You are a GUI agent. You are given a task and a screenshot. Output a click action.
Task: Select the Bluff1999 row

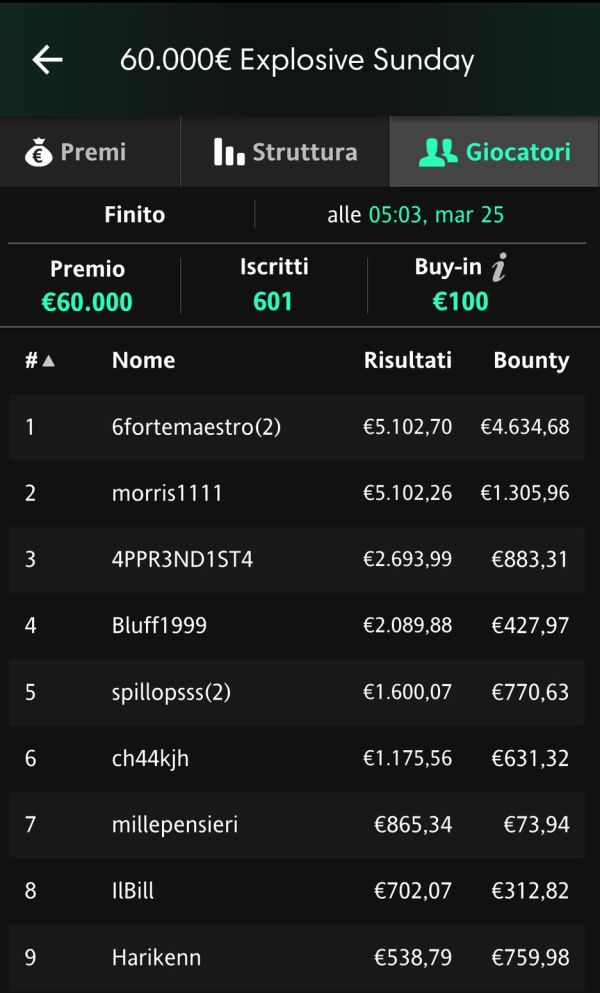[x=297, y=626]
